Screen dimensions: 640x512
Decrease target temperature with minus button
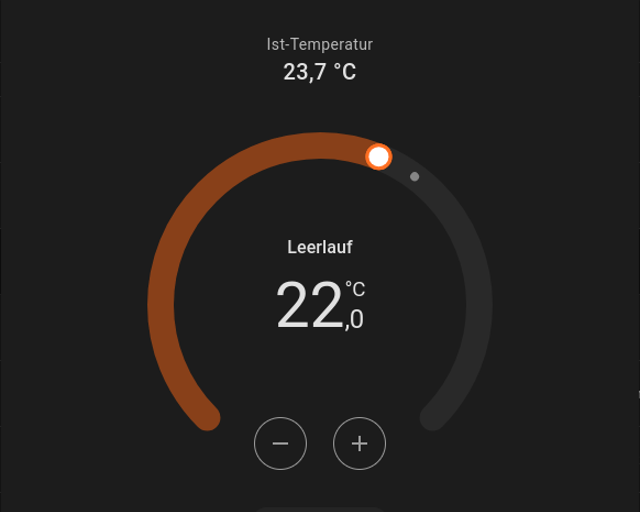pos(280,443)
